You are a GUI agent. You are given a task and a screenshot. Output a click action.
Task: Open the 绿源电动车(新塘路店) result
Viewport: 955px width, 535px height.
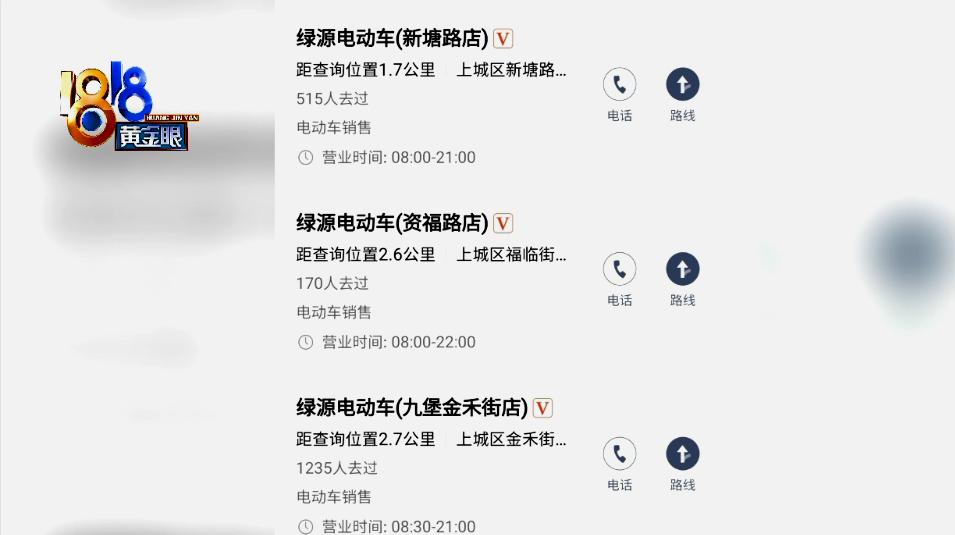pos(392,39)
